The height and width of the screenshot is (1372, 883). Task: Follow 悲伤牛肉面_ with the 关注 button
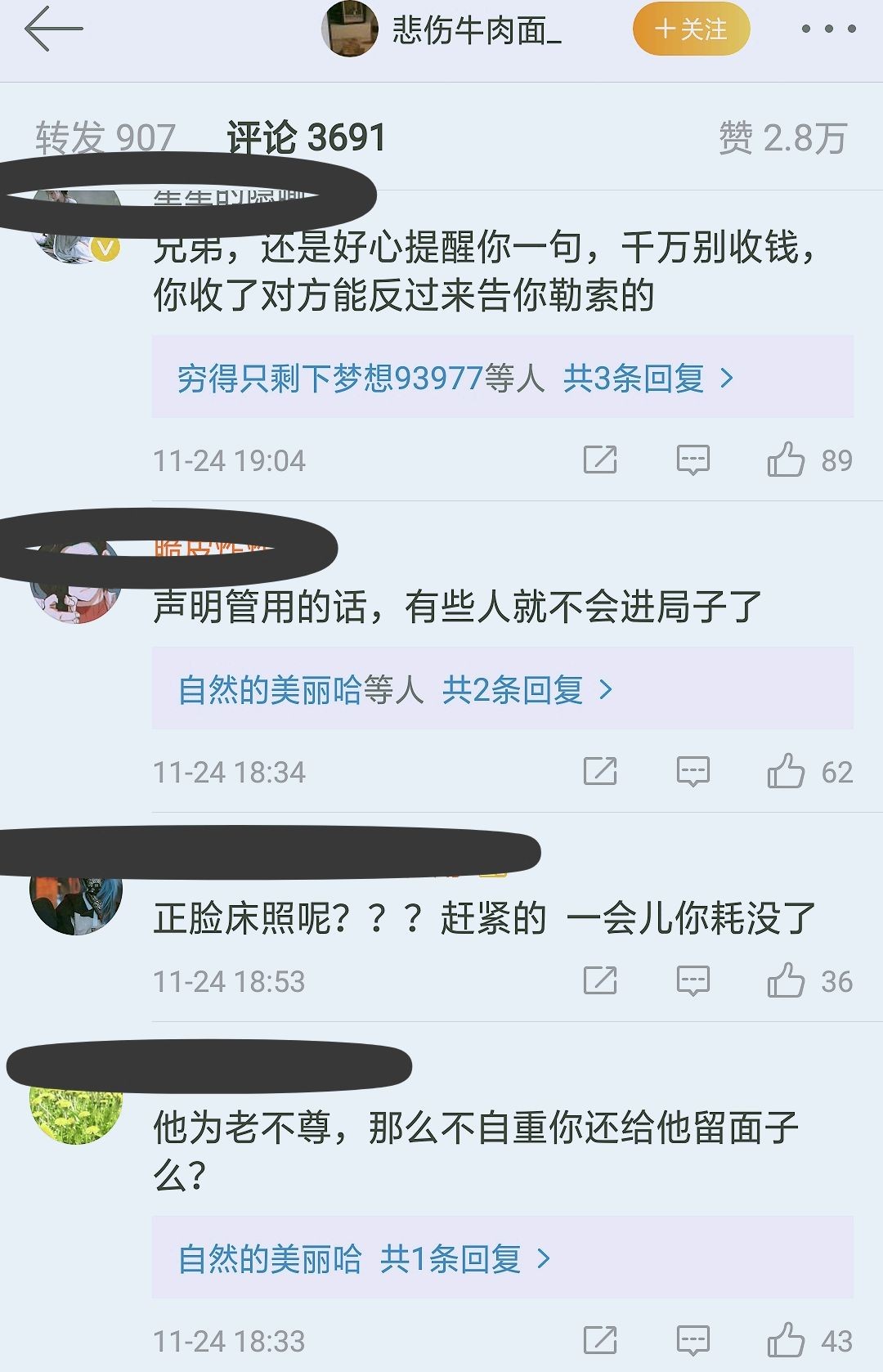691,29
